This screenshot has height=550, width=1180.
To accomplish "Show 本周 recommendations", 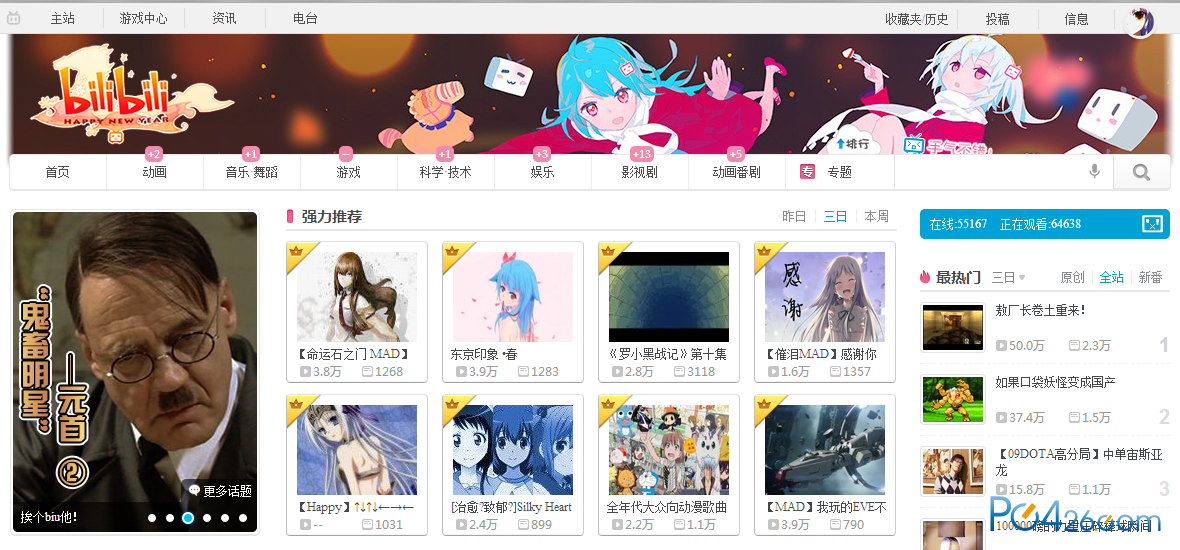I will tap(876, 217).
